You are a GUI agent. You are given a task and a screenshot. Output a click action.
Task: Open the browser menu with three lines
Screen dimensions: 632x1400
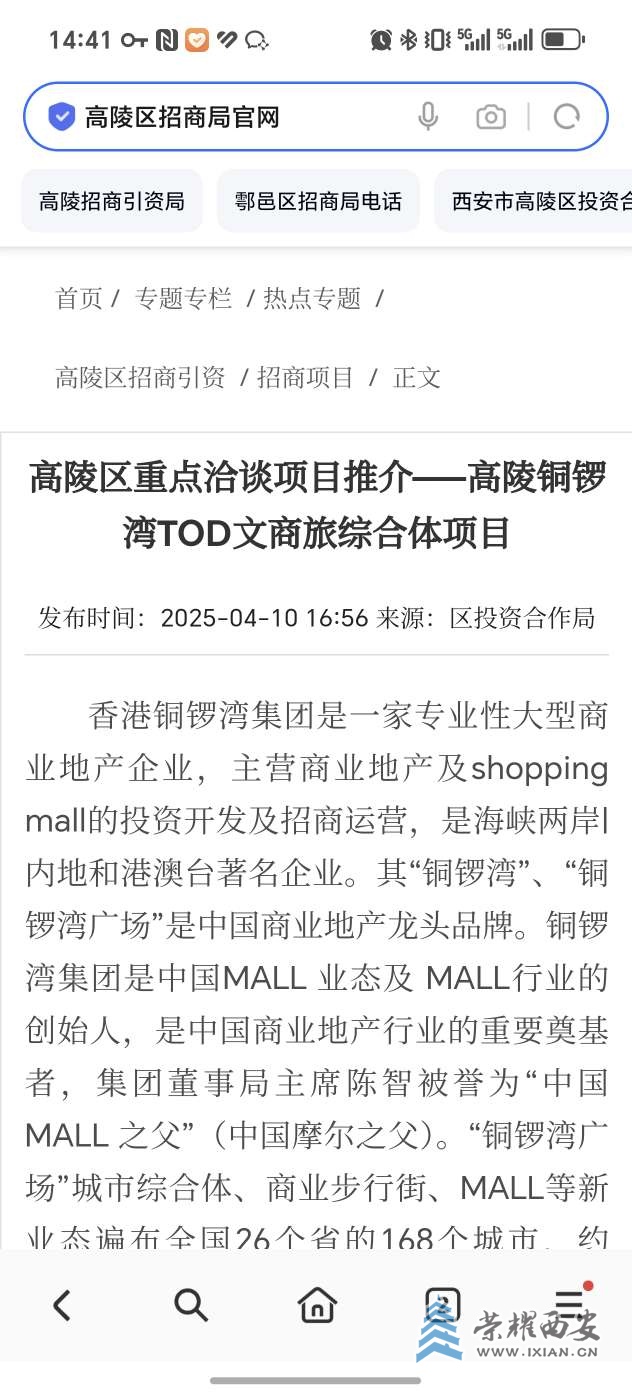tap(570, 1303)
